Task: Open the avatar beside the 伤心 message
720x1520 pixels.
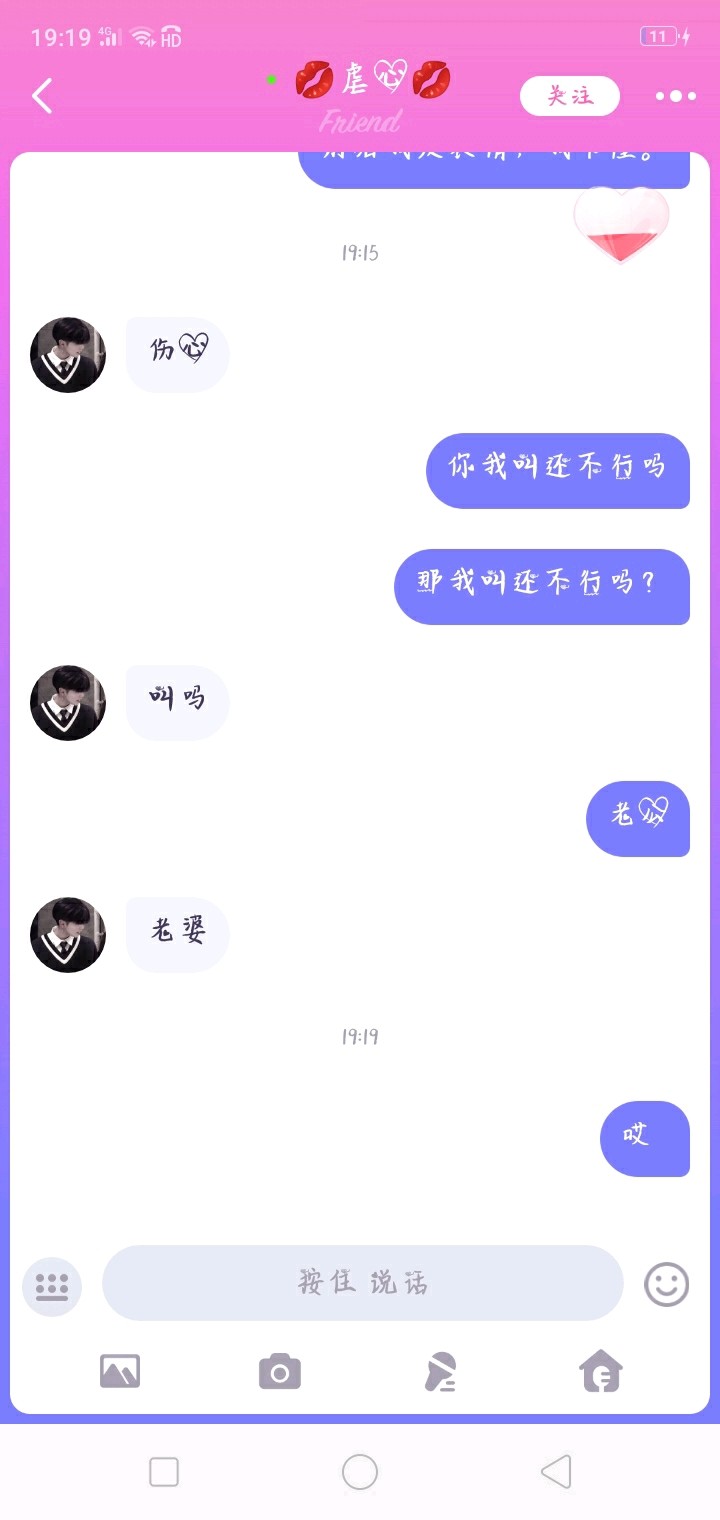Action: point(68,355)
